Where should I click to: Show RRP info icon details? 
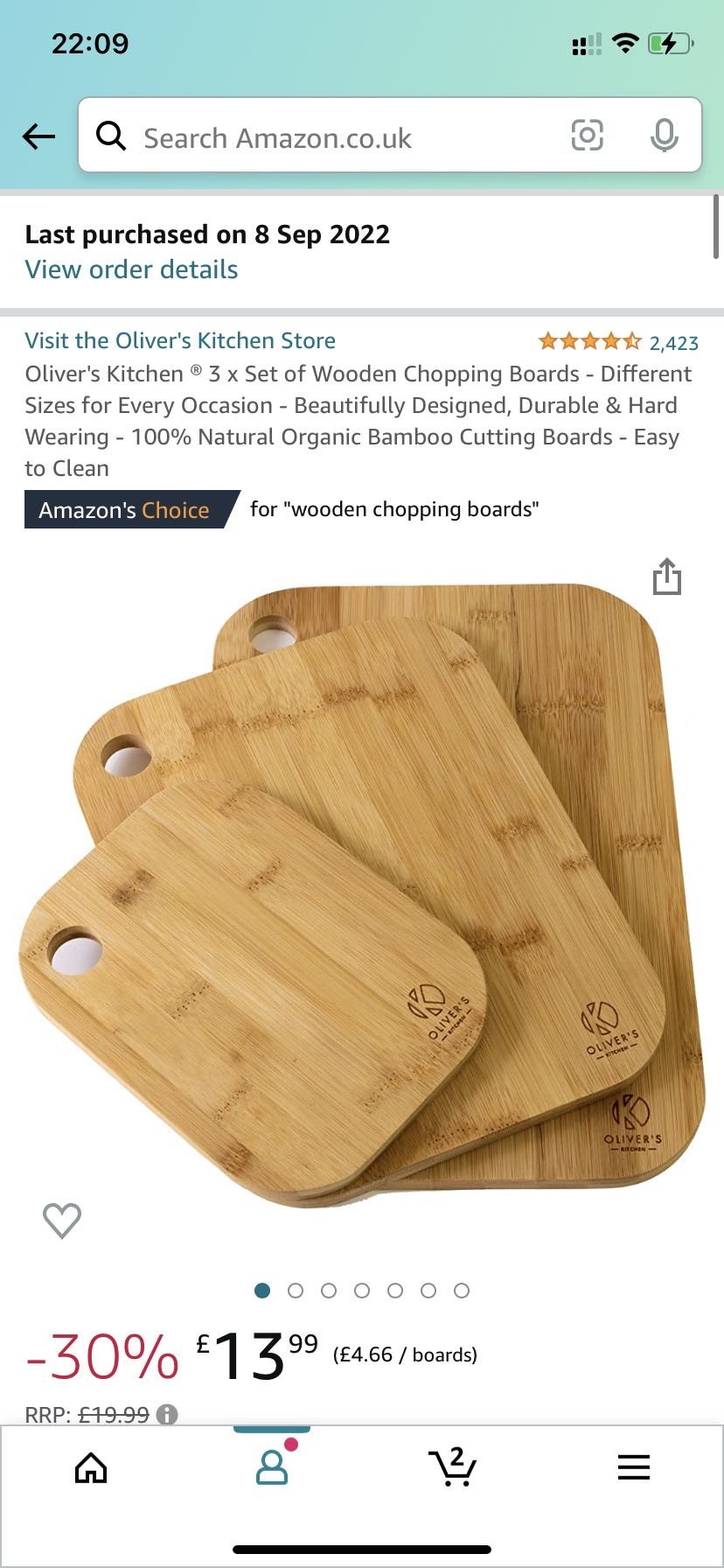pos(167,1414)
